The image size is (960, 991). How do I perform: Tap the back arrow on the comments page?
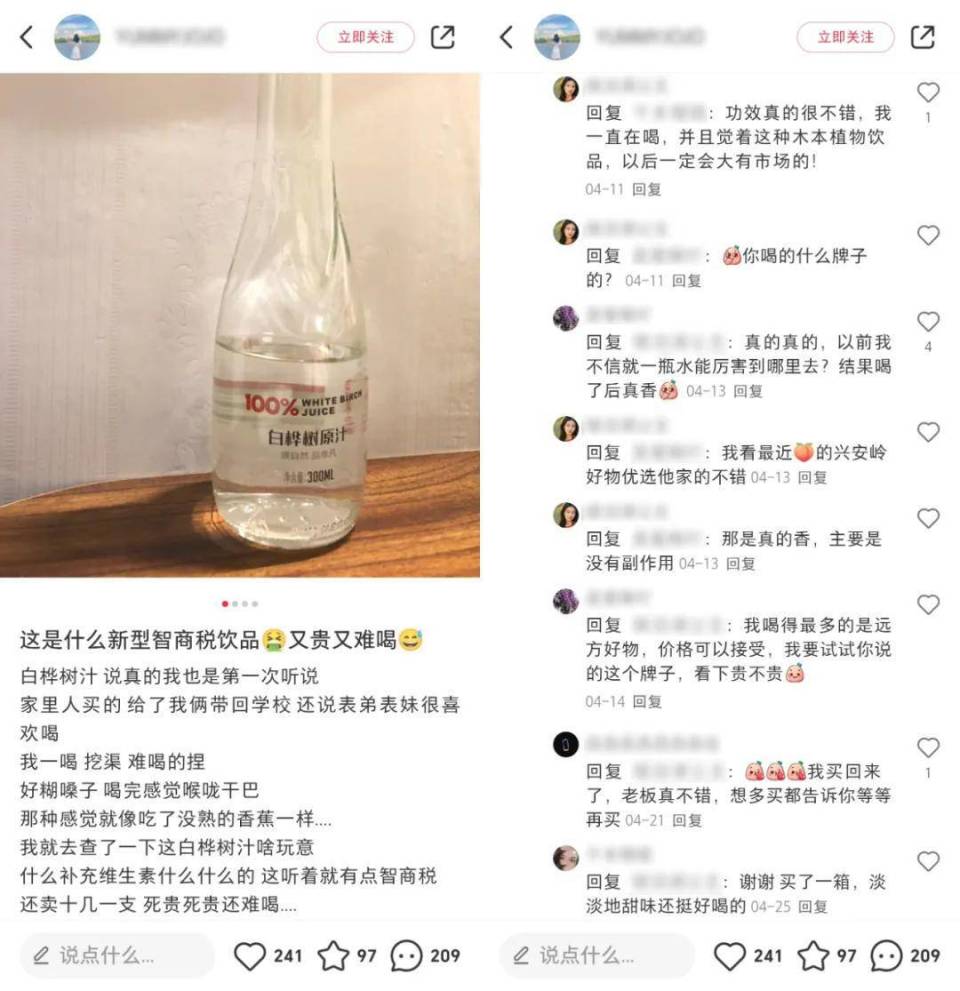pyautogui.click(x=506, y=36)
